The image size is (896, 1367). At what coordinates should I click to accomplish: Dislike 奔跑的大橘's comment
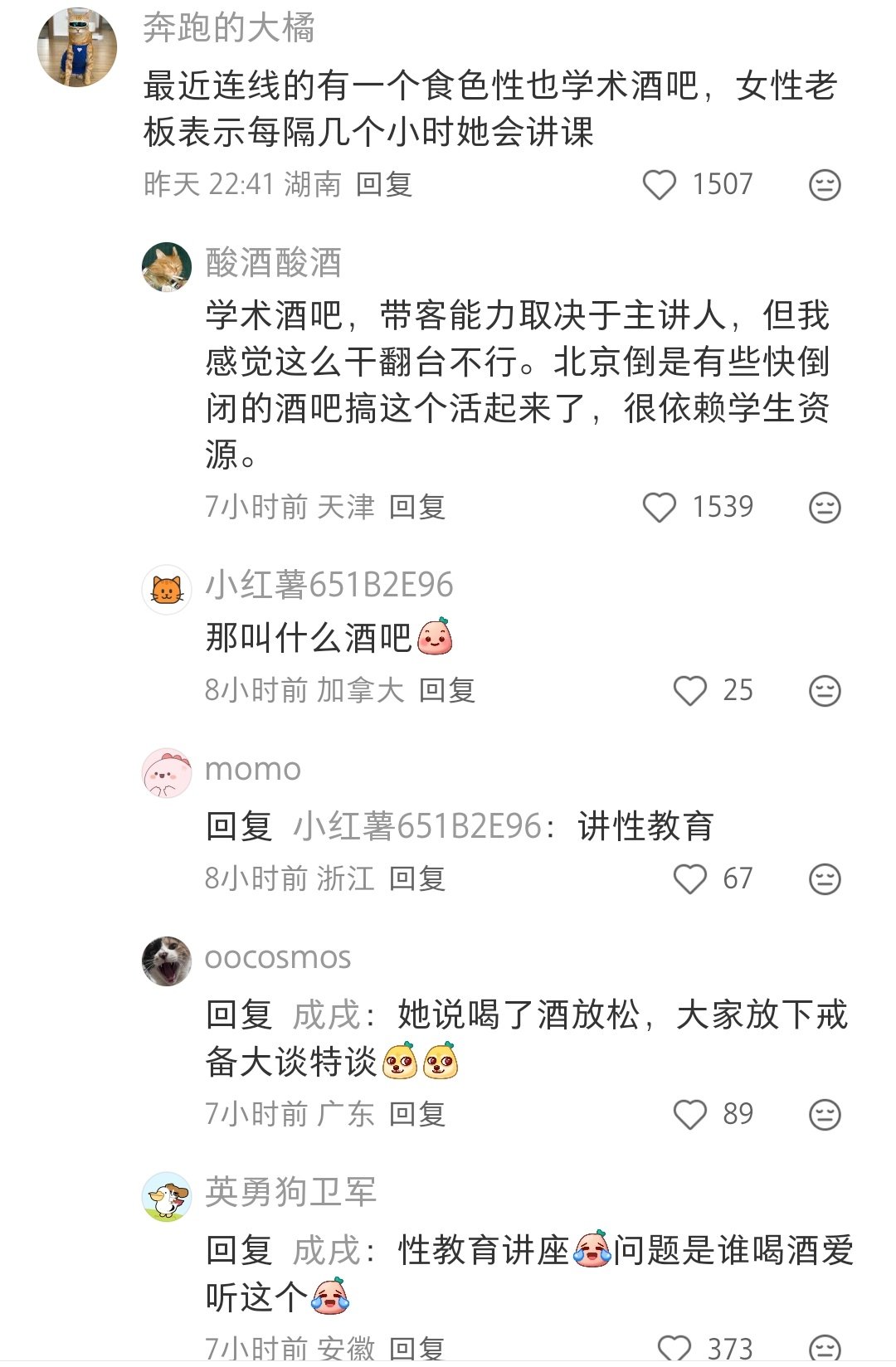pos(825,185)
